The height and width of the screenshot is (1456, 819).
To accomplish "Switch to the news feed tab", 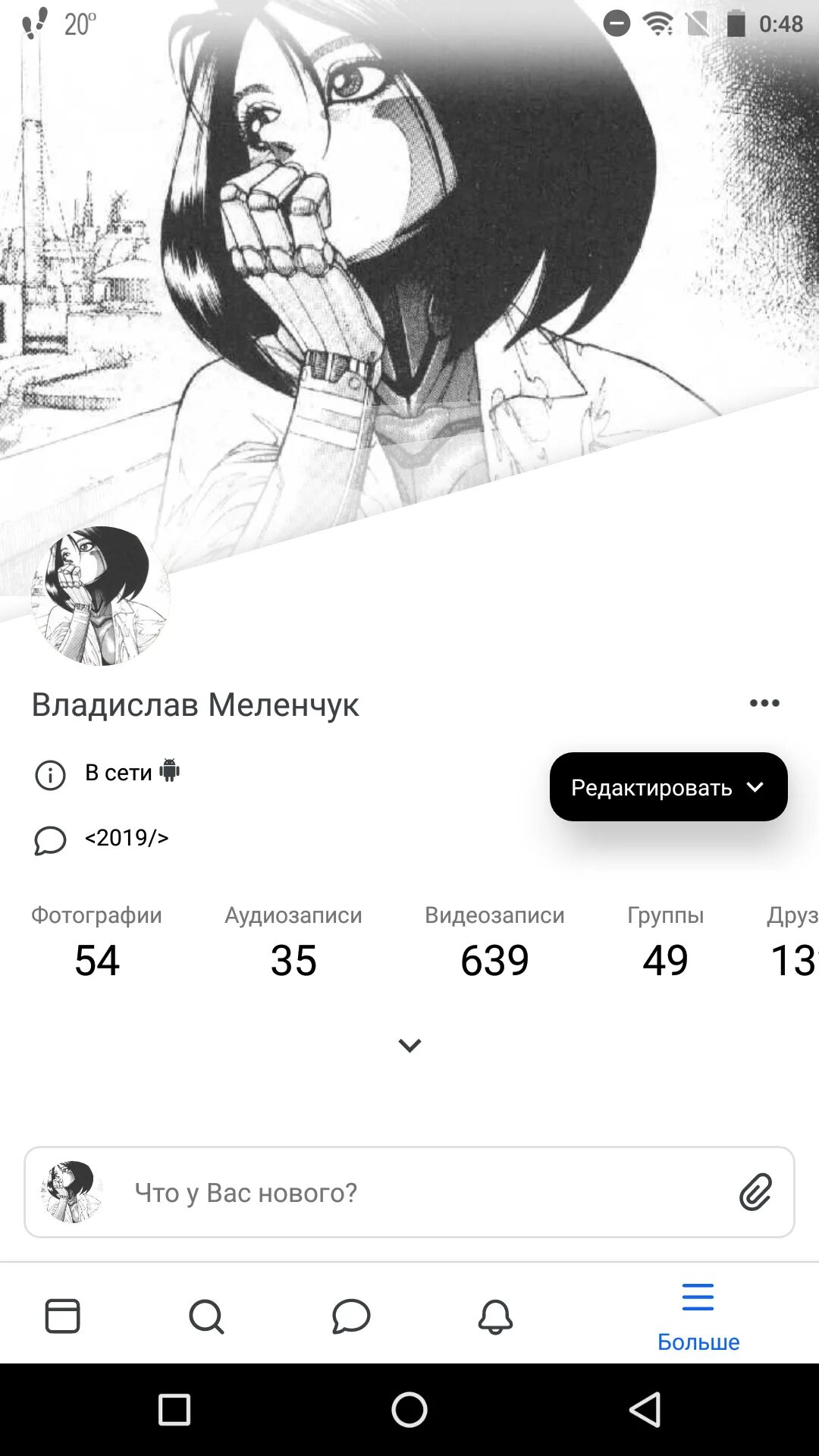I will pos(62,1316).
